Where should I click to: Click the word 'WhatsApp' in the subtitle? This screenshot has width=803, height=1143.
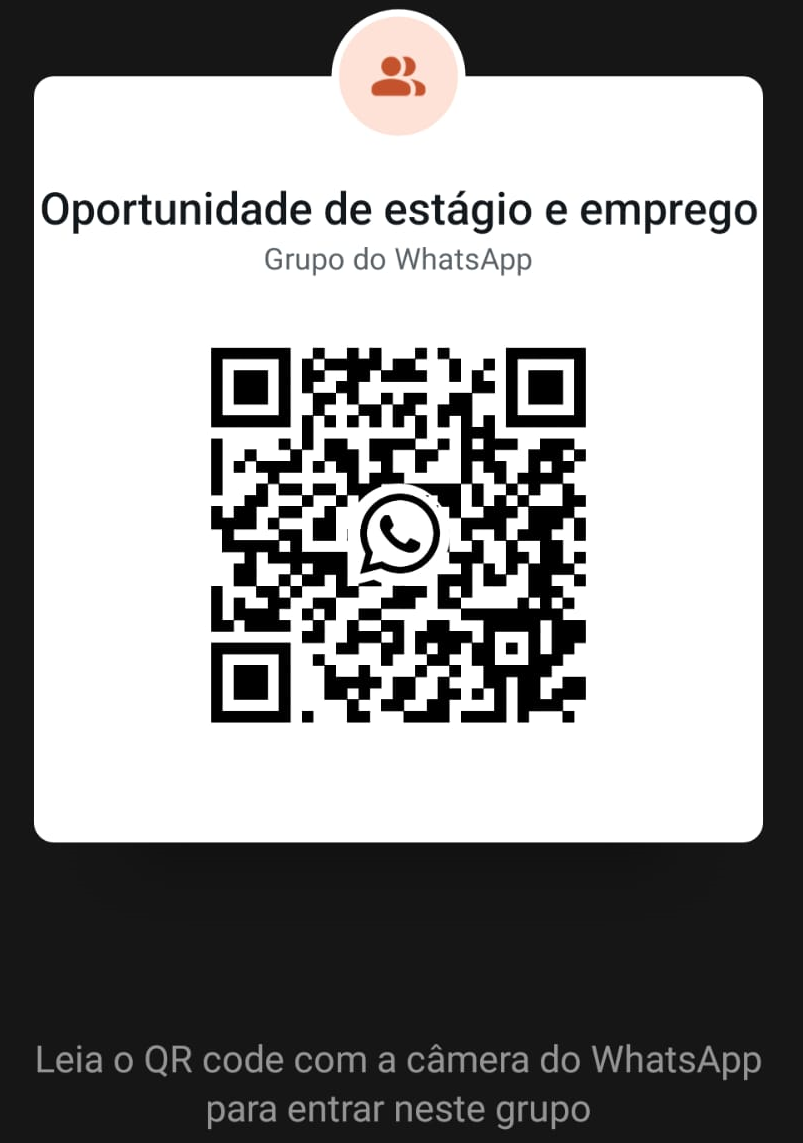(x=467, y=259)
